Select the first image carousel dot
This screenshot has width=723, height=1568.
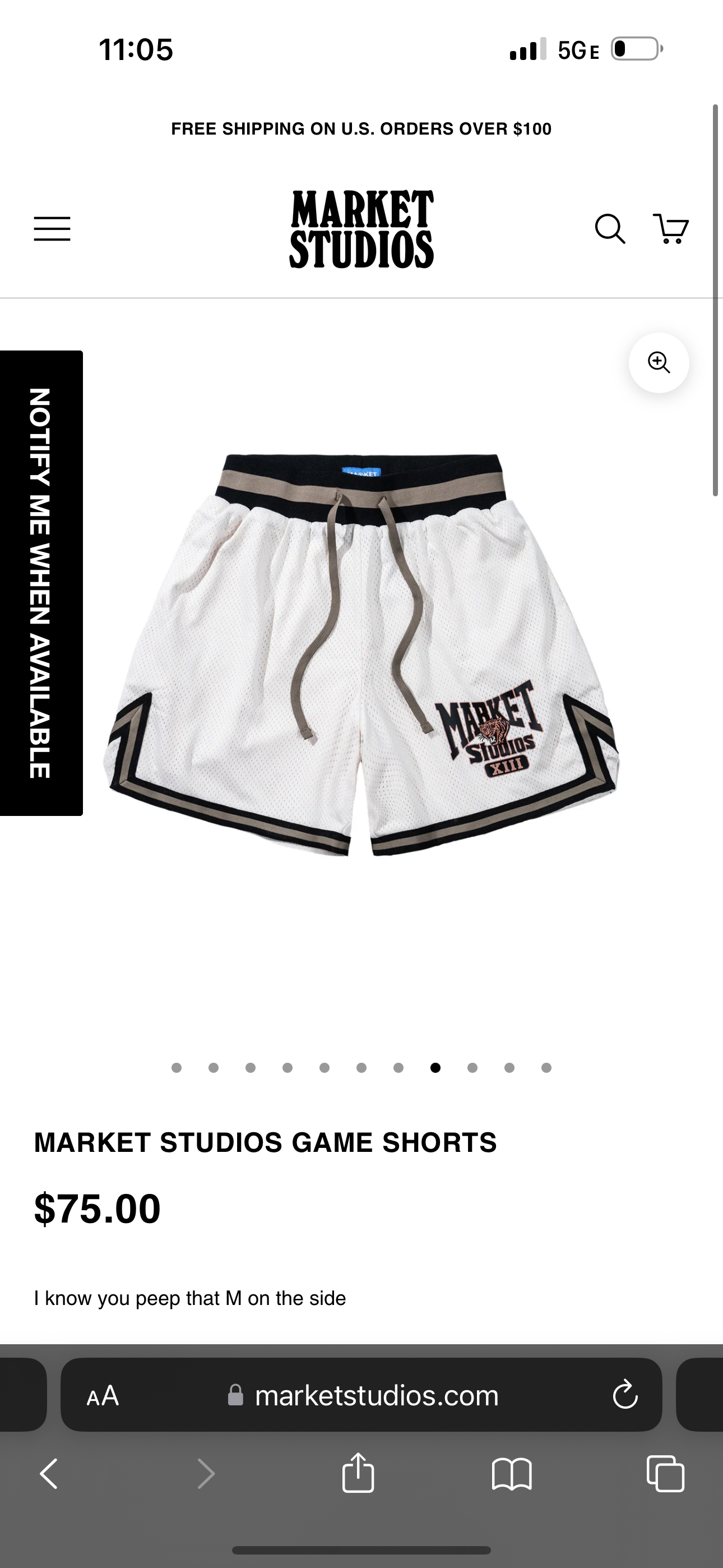tap(177, 1067)
